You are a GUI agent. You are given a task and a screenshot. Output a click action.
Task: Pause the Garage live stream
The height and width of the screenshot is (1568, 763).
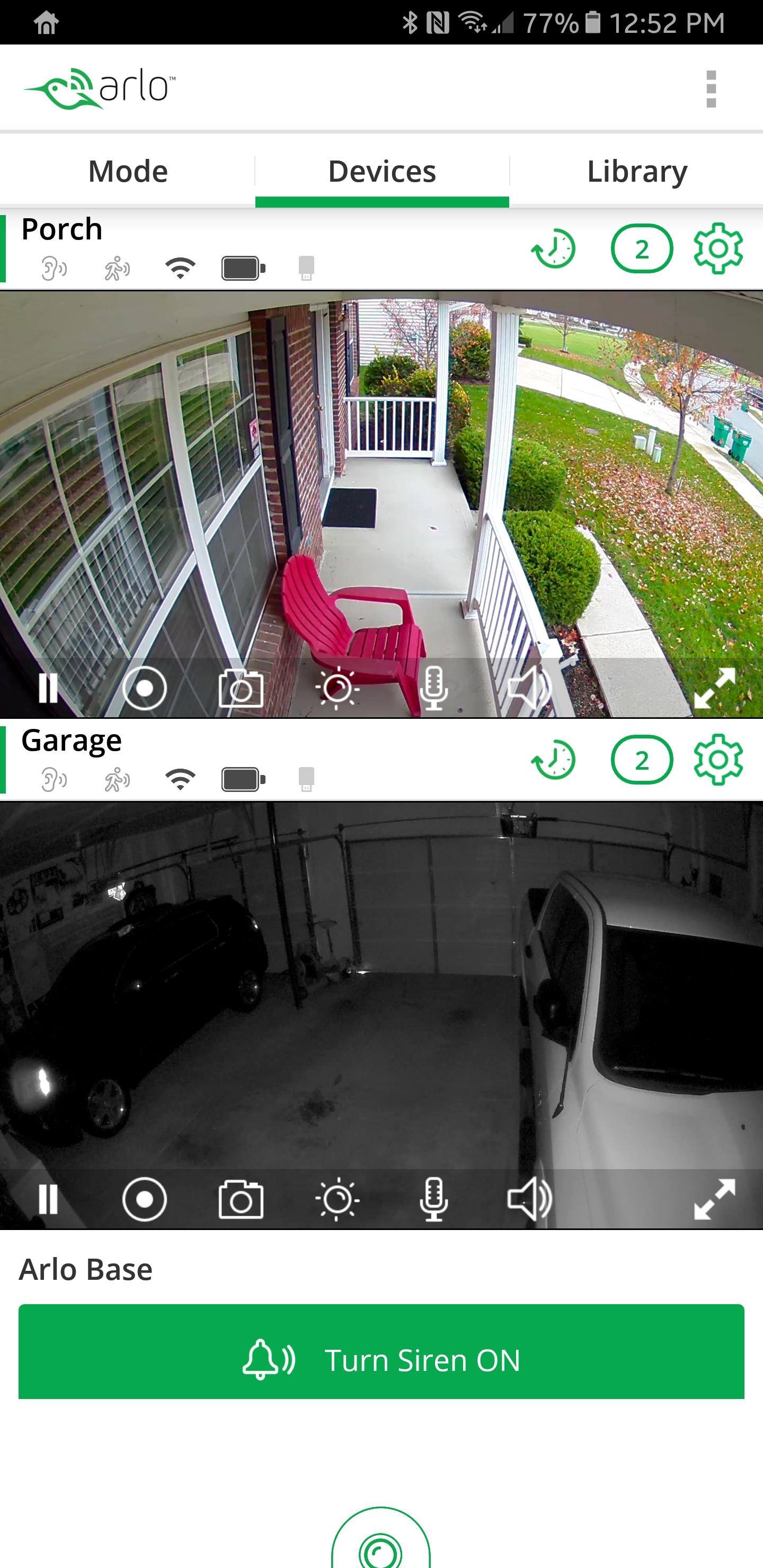click(48, 1199)
